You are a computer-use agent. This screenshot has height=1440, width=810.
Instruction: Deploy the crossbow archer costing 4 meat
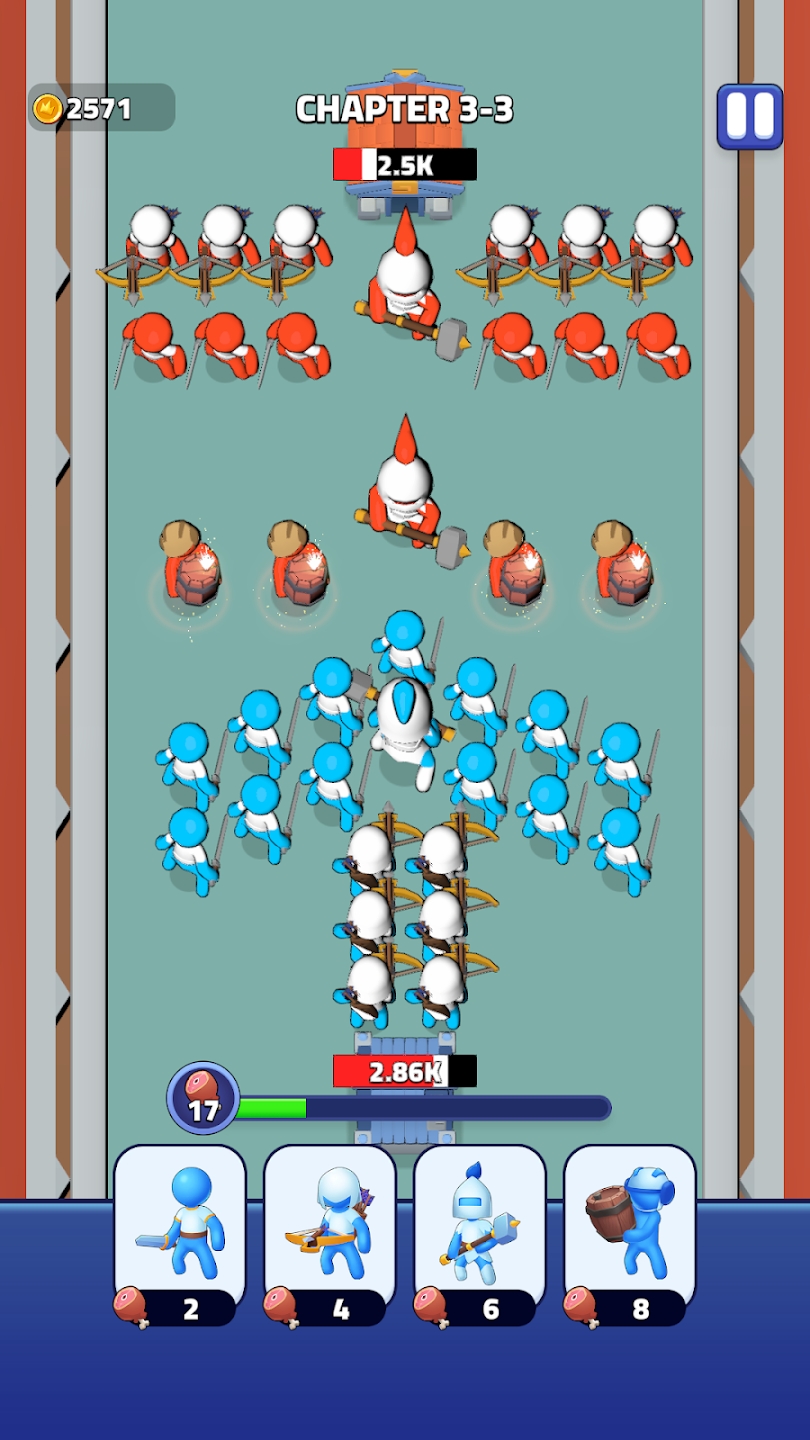point(330,1232)
